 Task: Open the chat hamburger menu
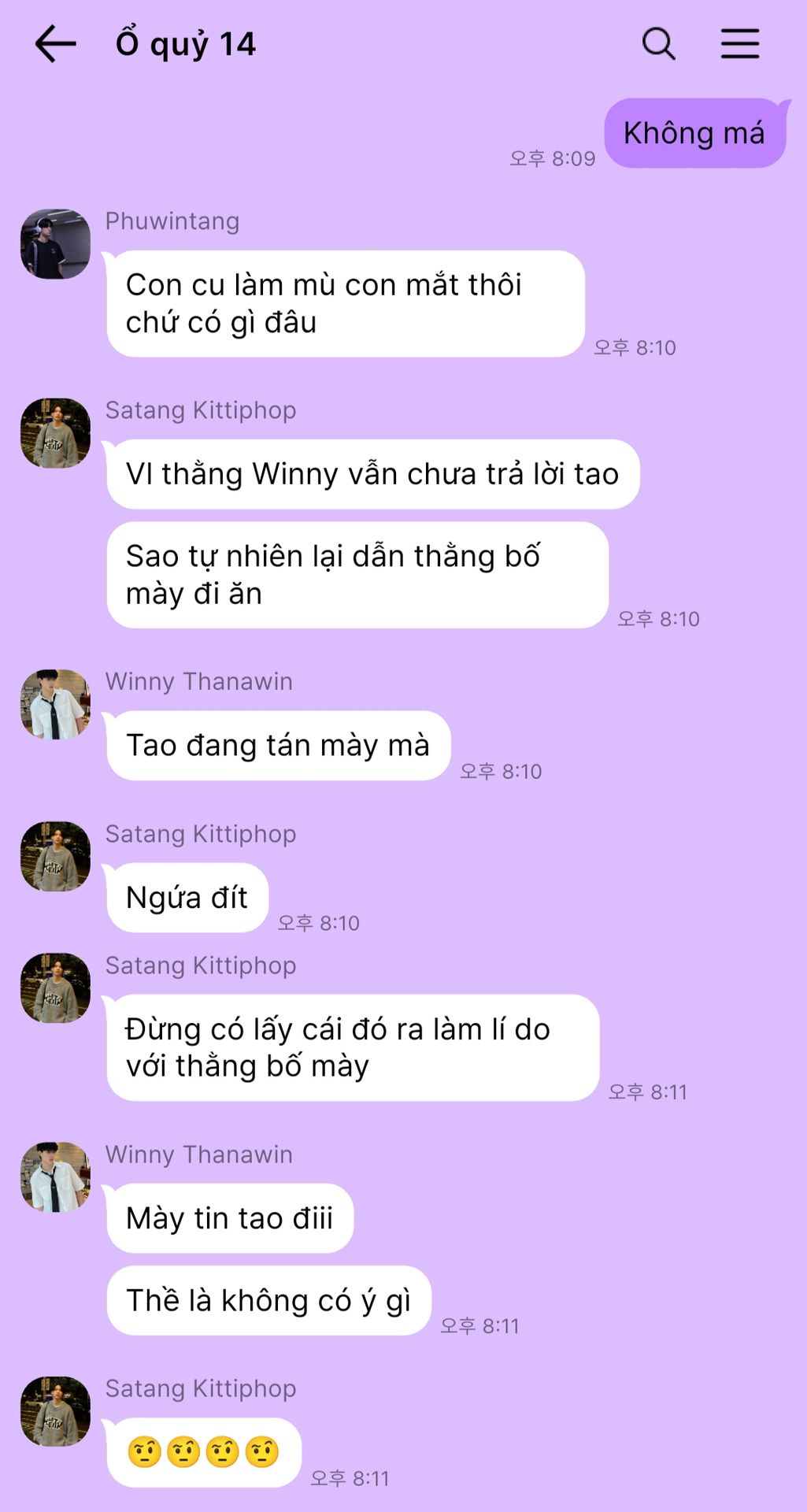[740, 44]
